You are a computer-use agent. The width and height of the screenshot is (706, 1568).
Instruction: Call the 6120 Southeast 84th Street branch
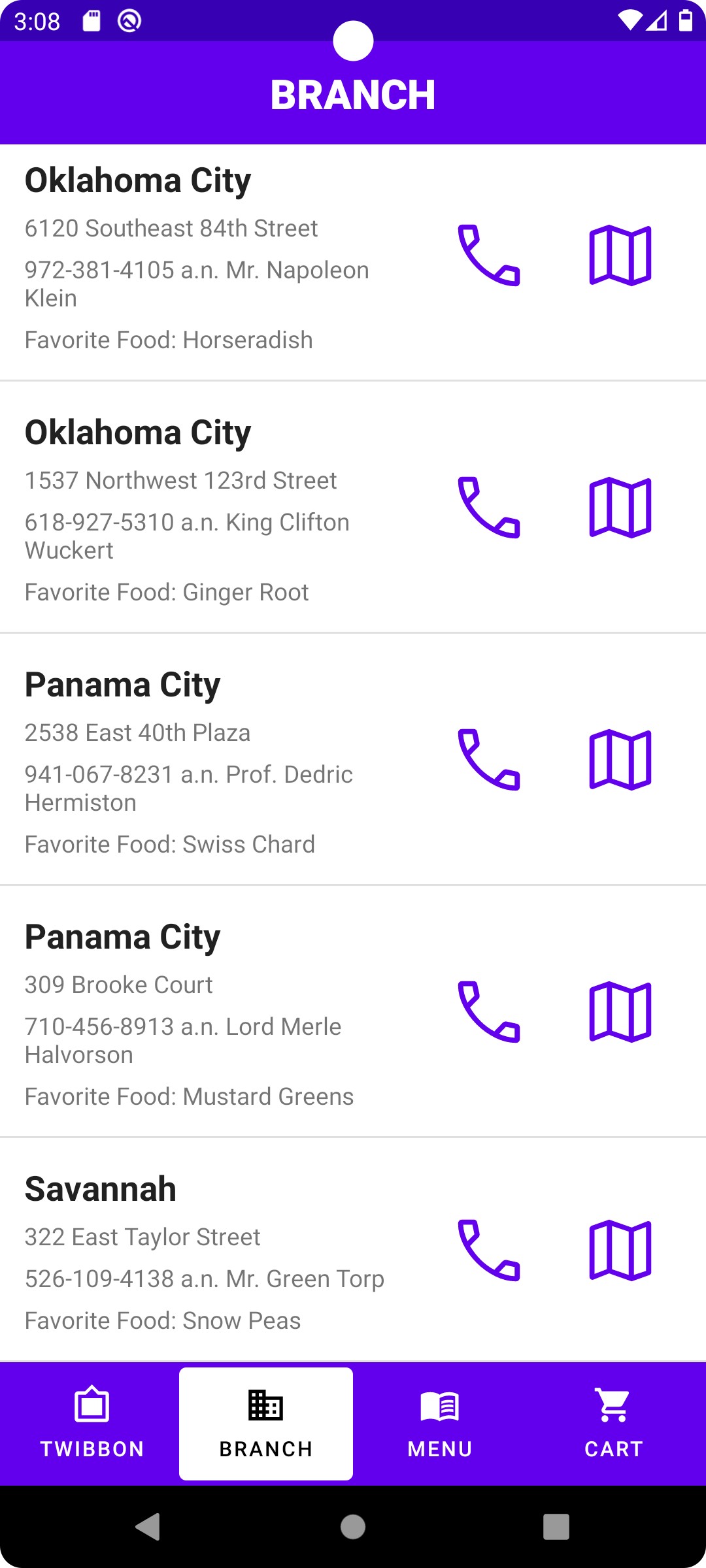(x=489, y=255)
